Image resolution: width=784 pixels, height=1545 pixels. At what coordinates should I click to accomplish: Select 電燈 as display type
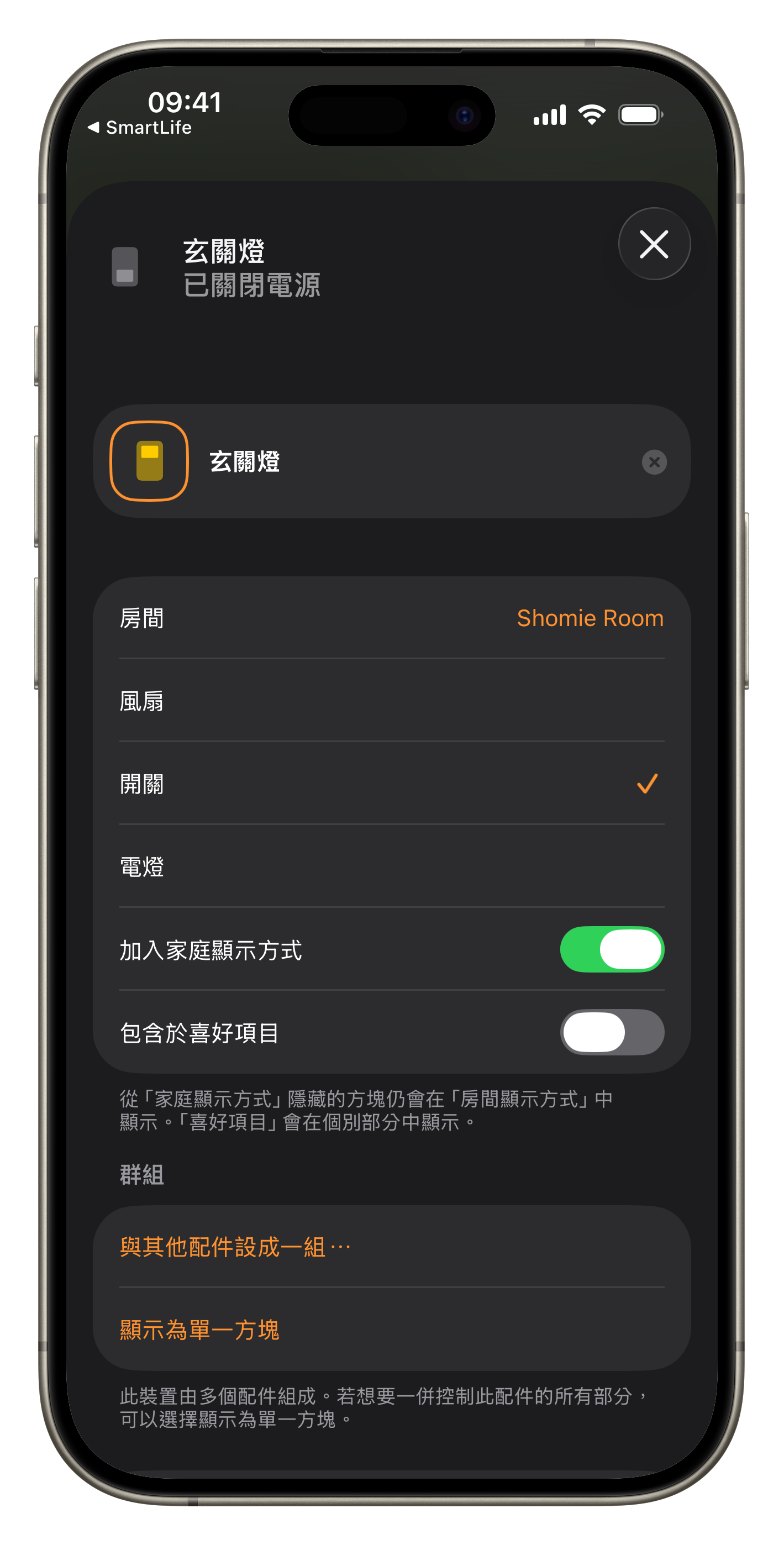392,866
